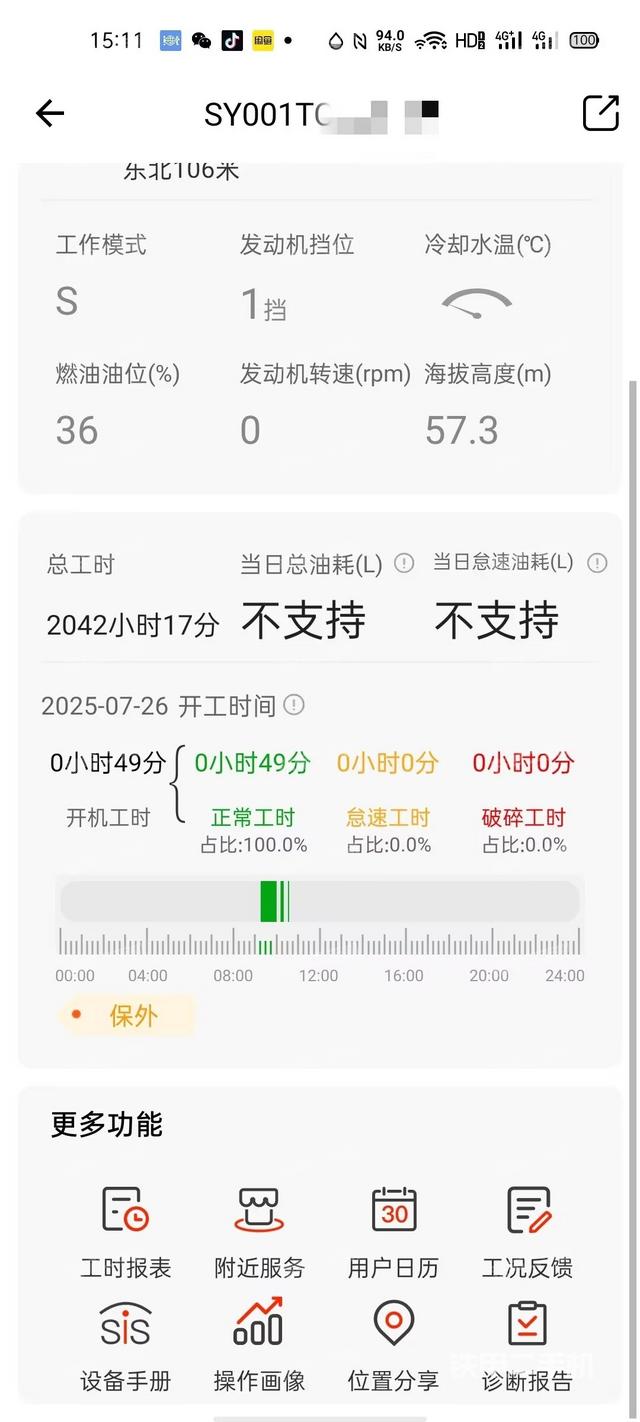Open 工况反馈 condition feedback
The width and height of the screenshot is (640, 1422).
(x=527, y=1231)
